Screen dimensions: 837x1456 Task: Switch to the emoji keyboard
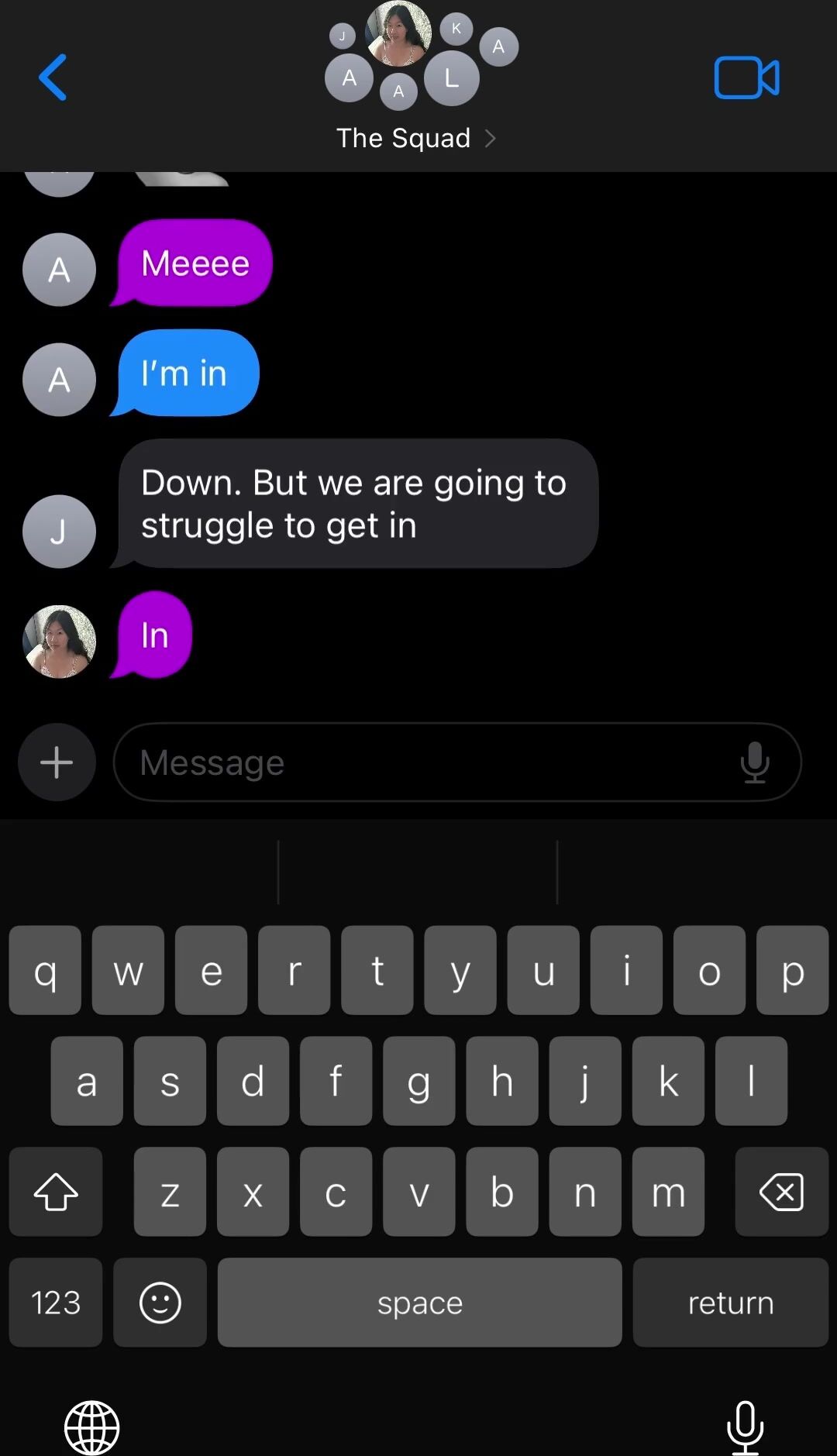160,1303
